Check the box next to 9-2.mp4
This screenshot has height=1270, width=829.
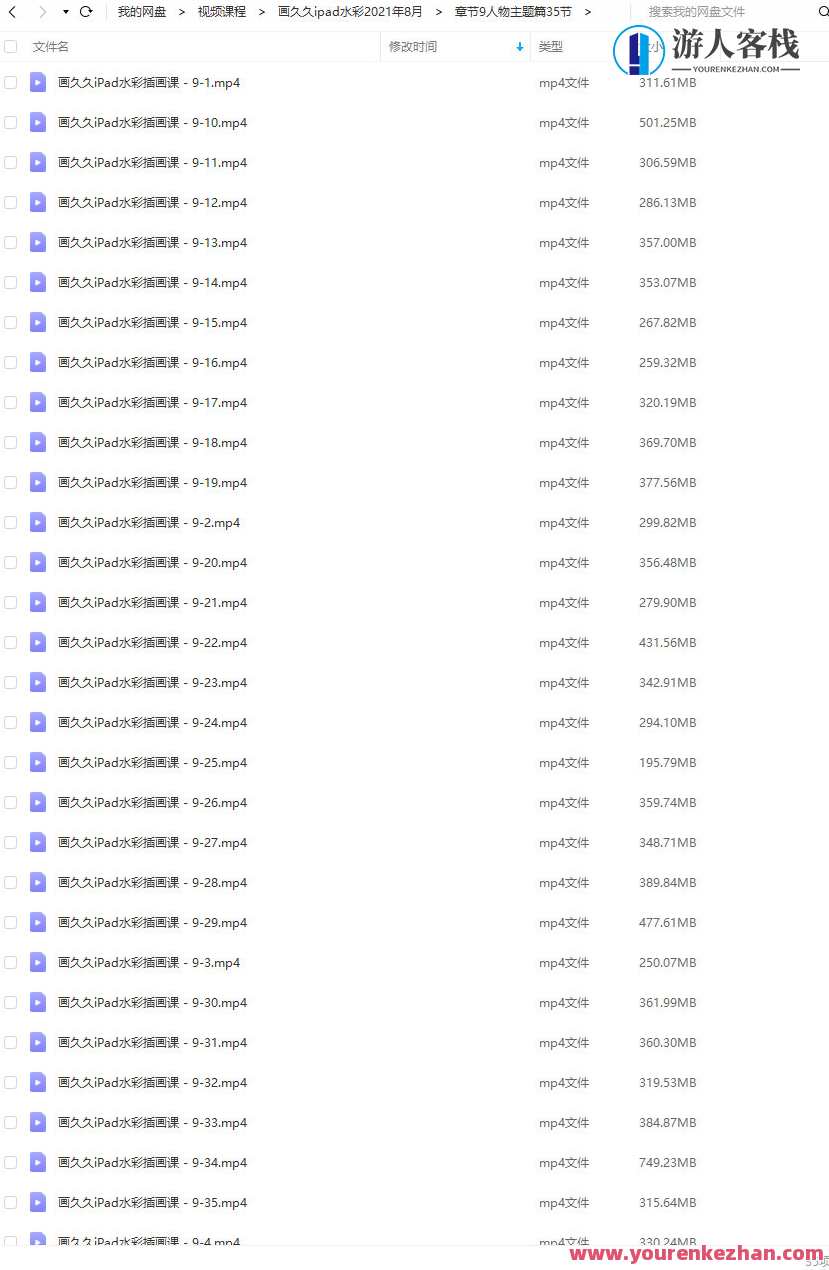(x=11, y=523)
